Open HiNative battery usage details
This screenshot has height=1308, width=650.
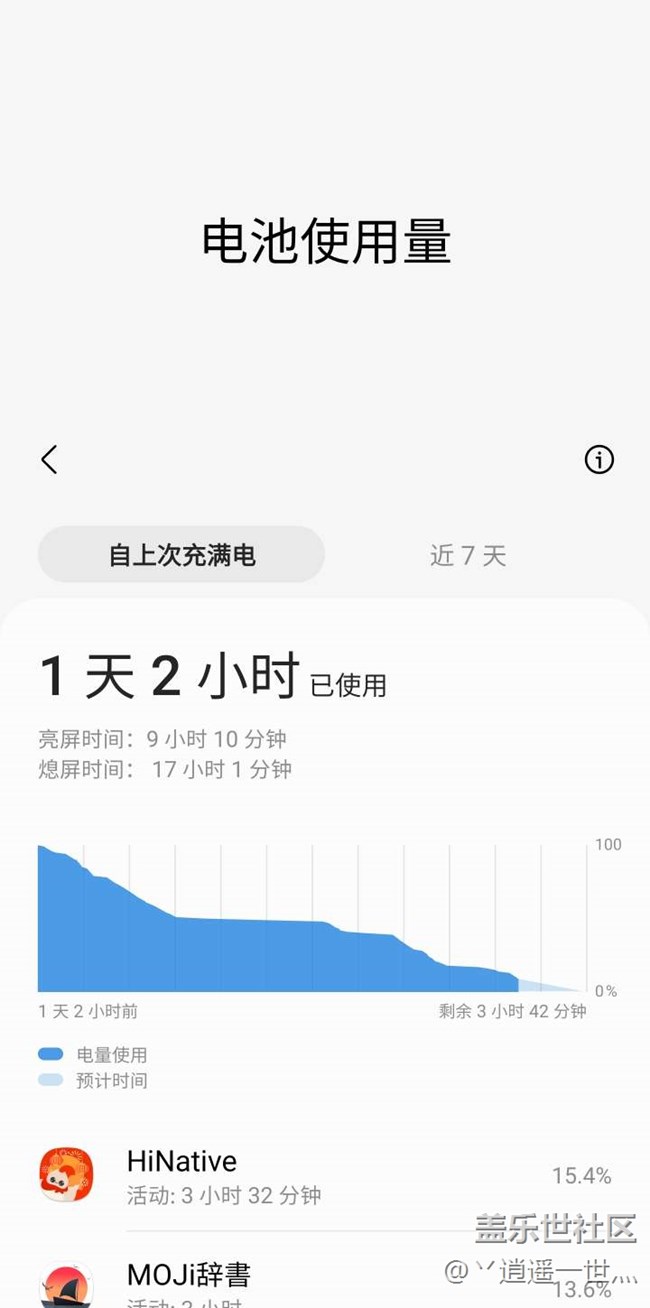click(x=325, y=1176)
